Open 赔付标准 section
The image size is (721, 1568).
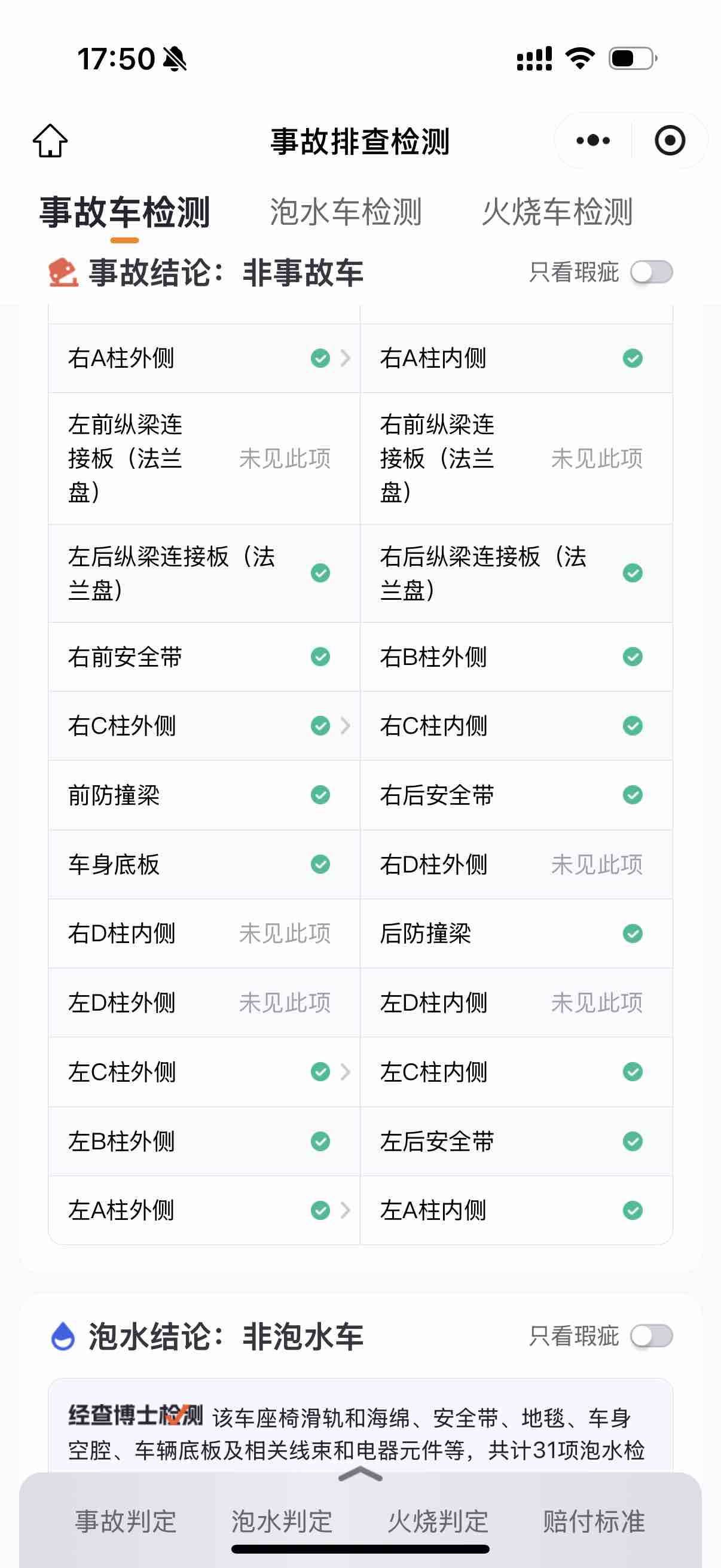[x=594, y=1521]
